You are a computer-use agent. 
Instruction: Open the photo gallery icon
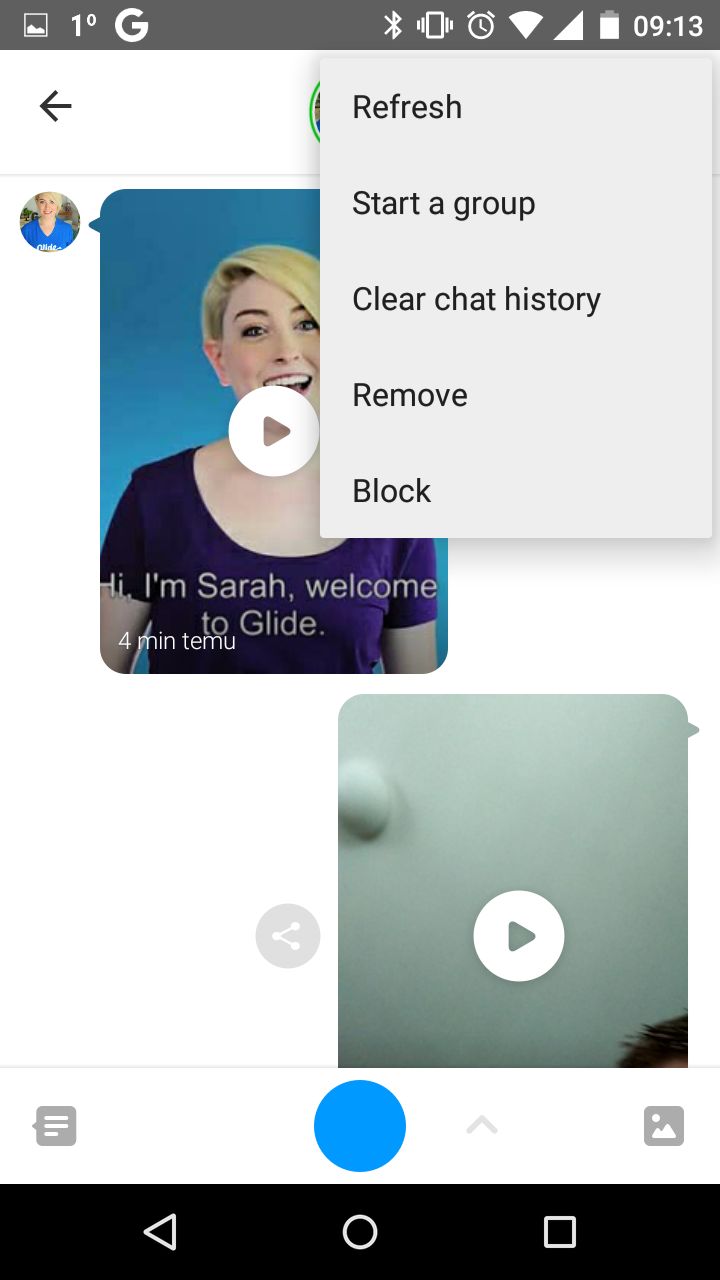tap(664, 1126)
